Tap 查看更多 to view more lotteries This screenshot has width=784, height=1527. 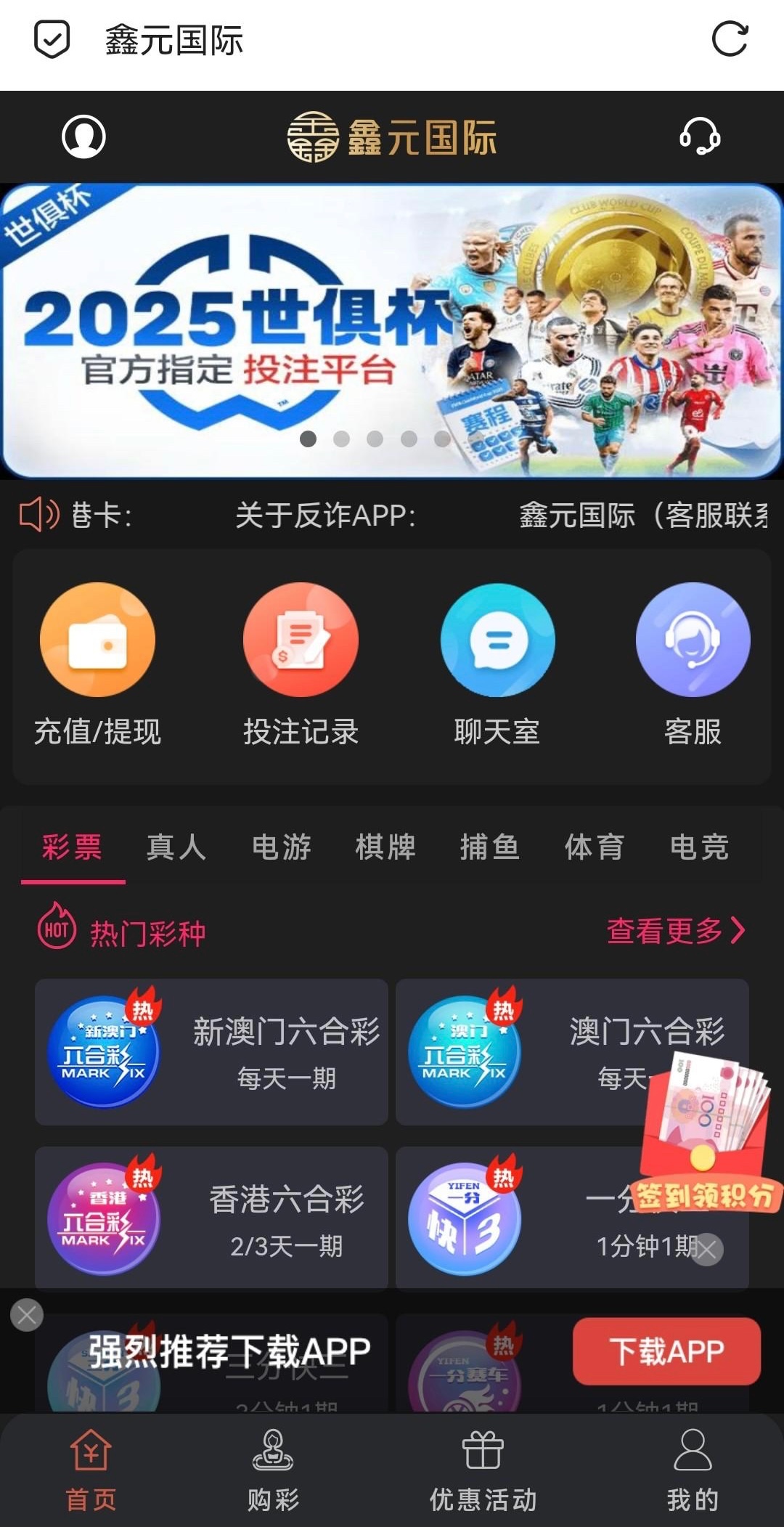click(x=675, y=931)
